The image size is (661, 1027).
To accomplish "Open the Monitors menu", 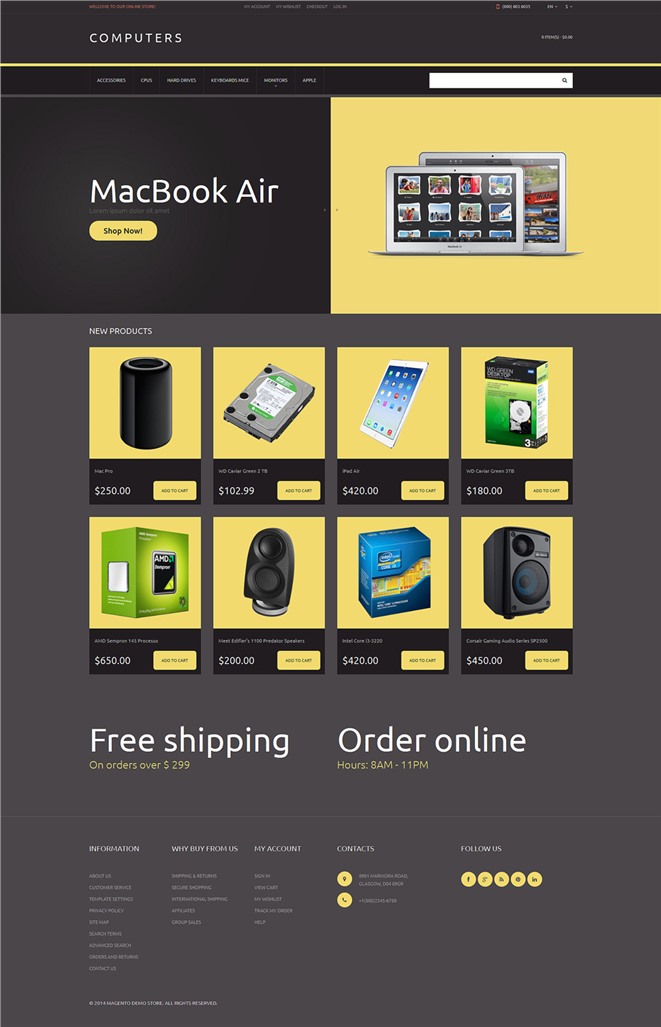I will 275,80.
